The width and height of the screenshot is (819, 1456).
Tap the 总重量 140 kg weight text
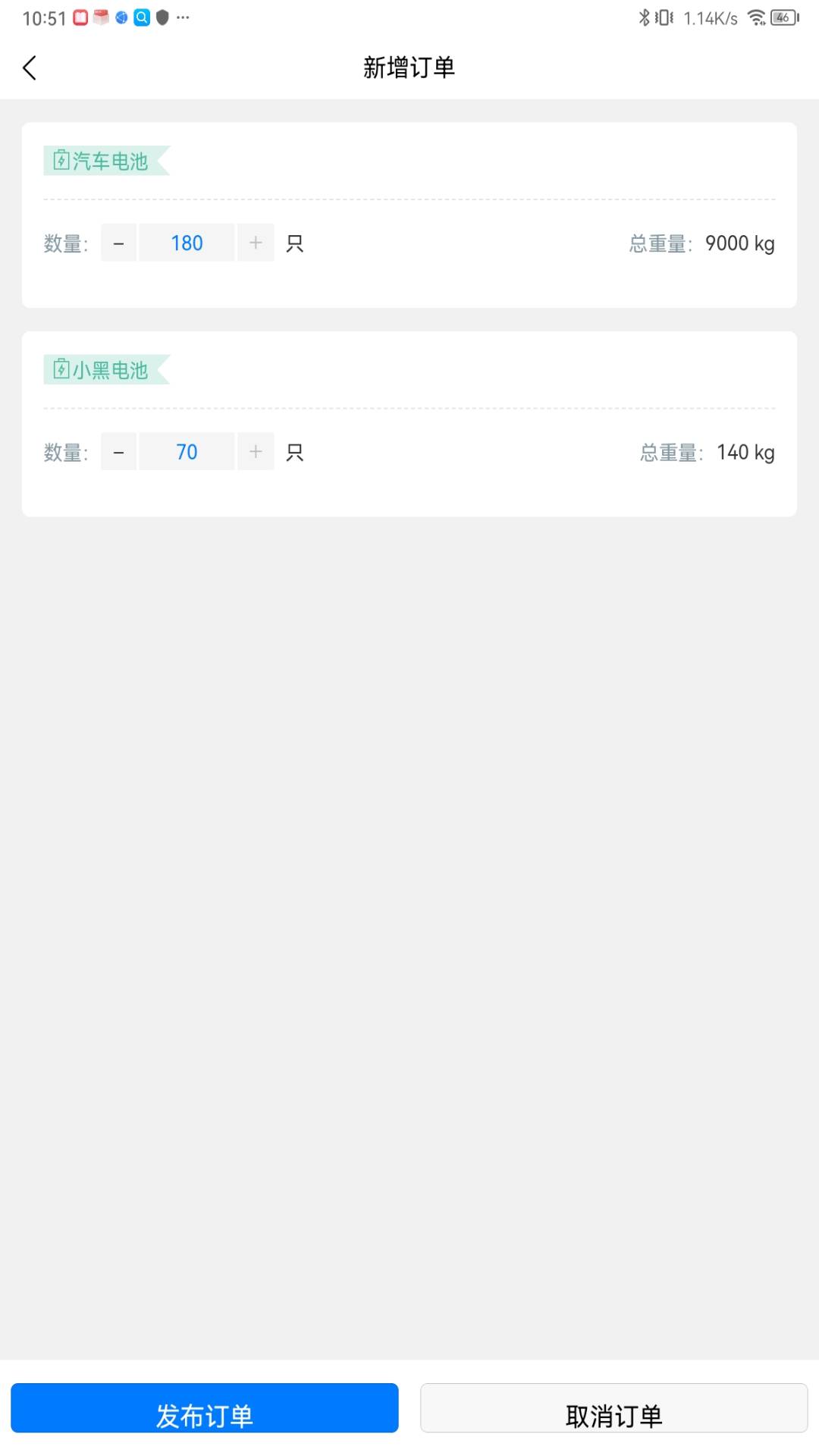[705, 451]
